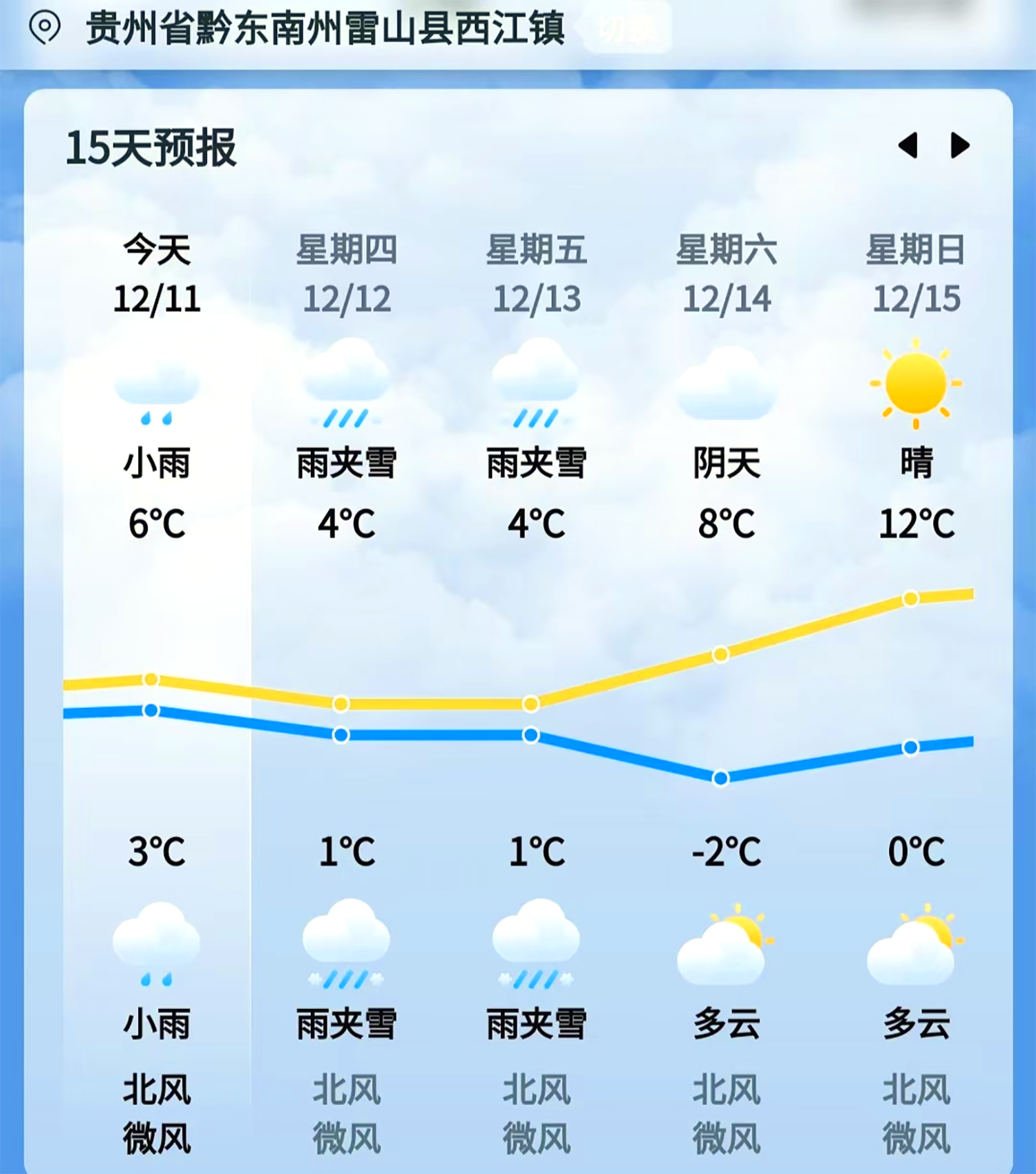Select the 星期四 12/12 forecast column
Viewport: 1036px width, 1174px height.
coord(347,275)
